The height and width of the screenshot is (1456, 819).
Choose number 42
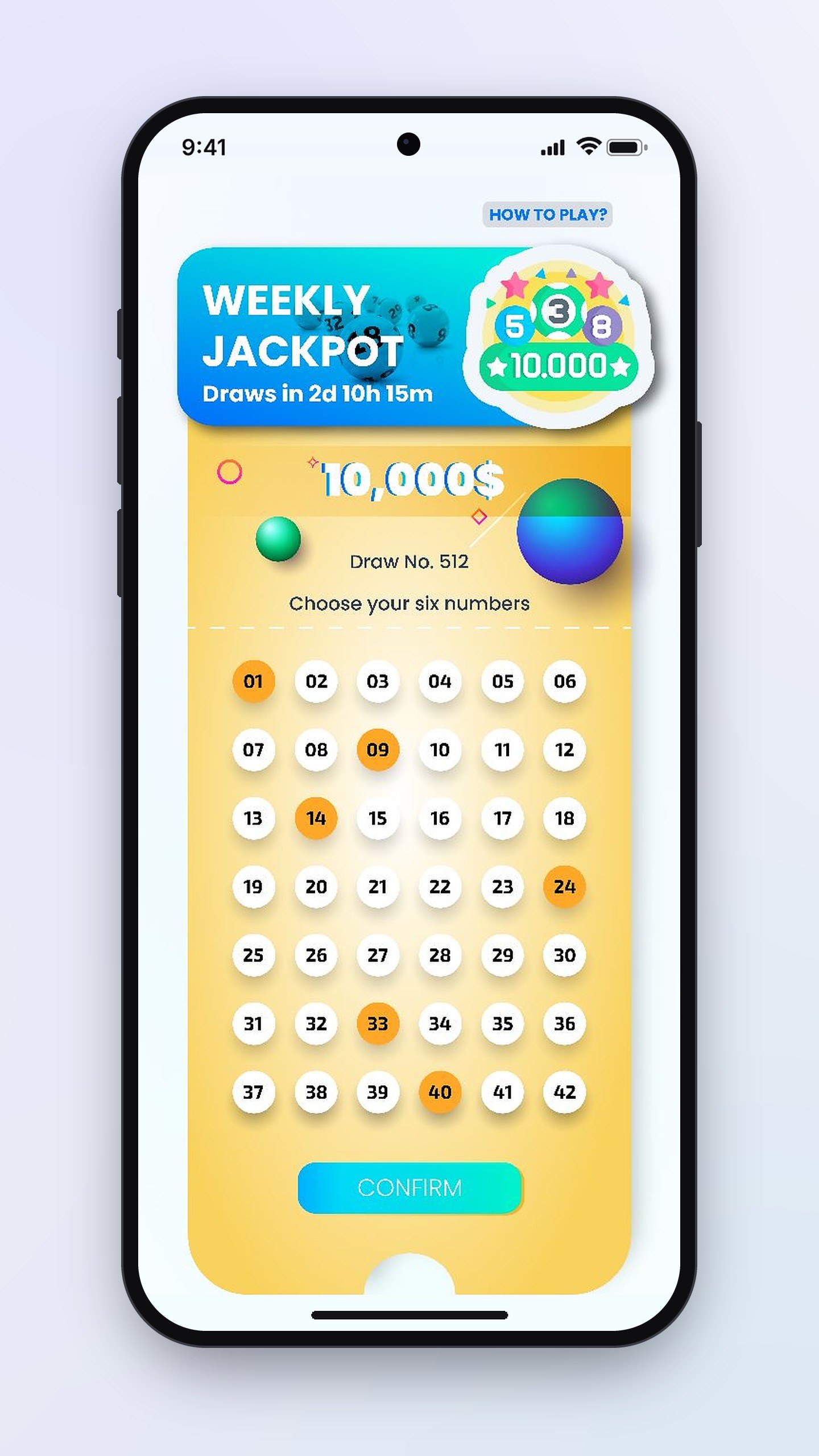(565, 1092)
